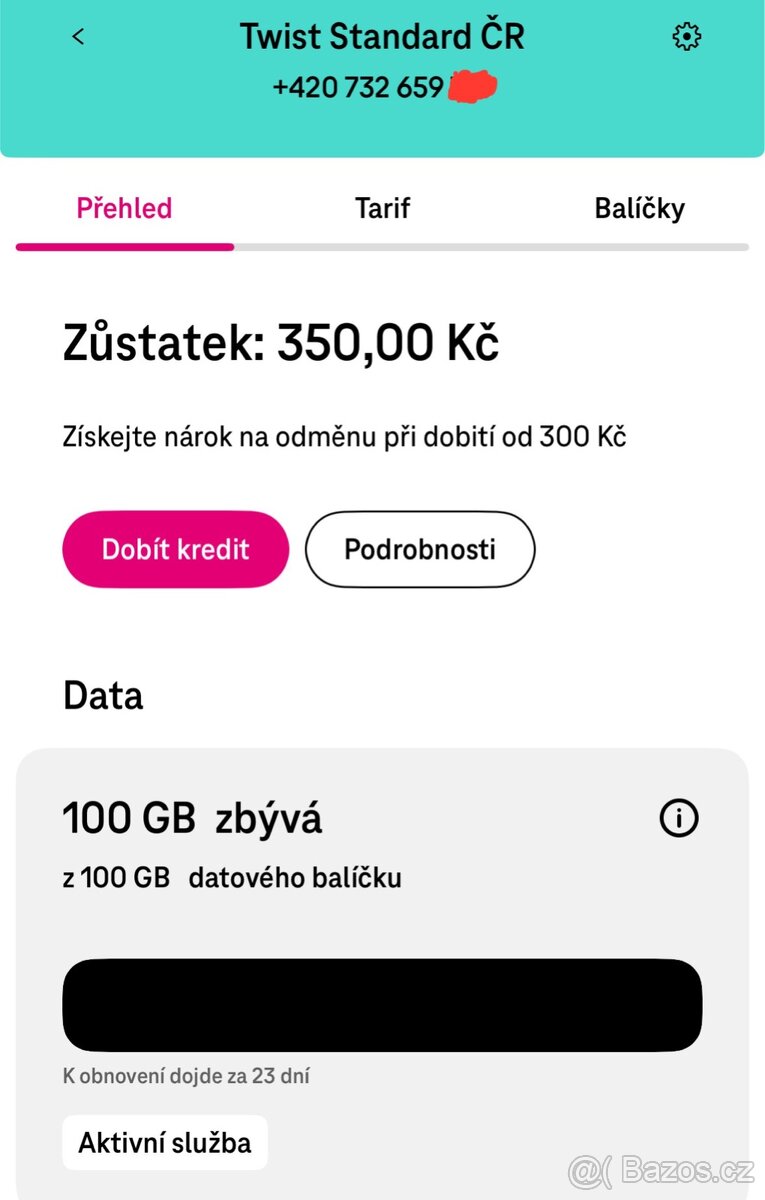
Task: Tap the pink recharge button
Action: (175, 549)
